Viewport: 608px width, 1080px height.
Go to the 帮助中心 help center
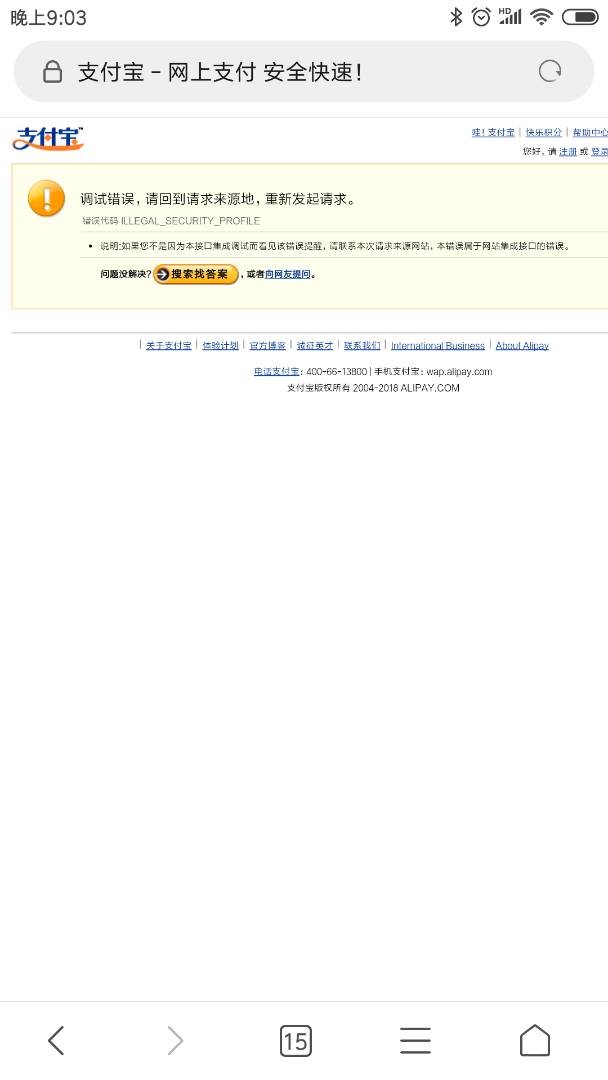pos(590,133)
